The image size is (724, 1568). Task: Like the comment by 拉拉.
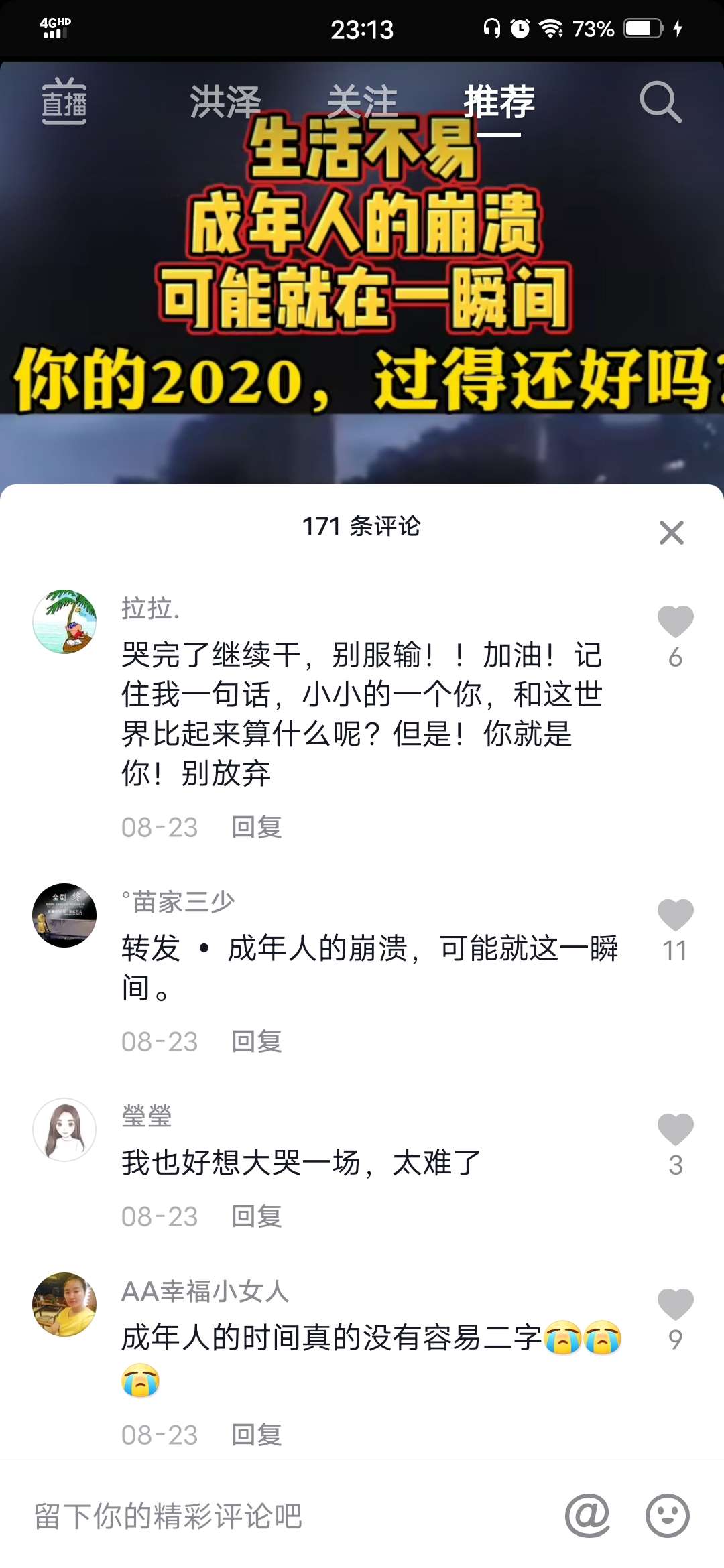pyautogui.click(x=675, y=621)
